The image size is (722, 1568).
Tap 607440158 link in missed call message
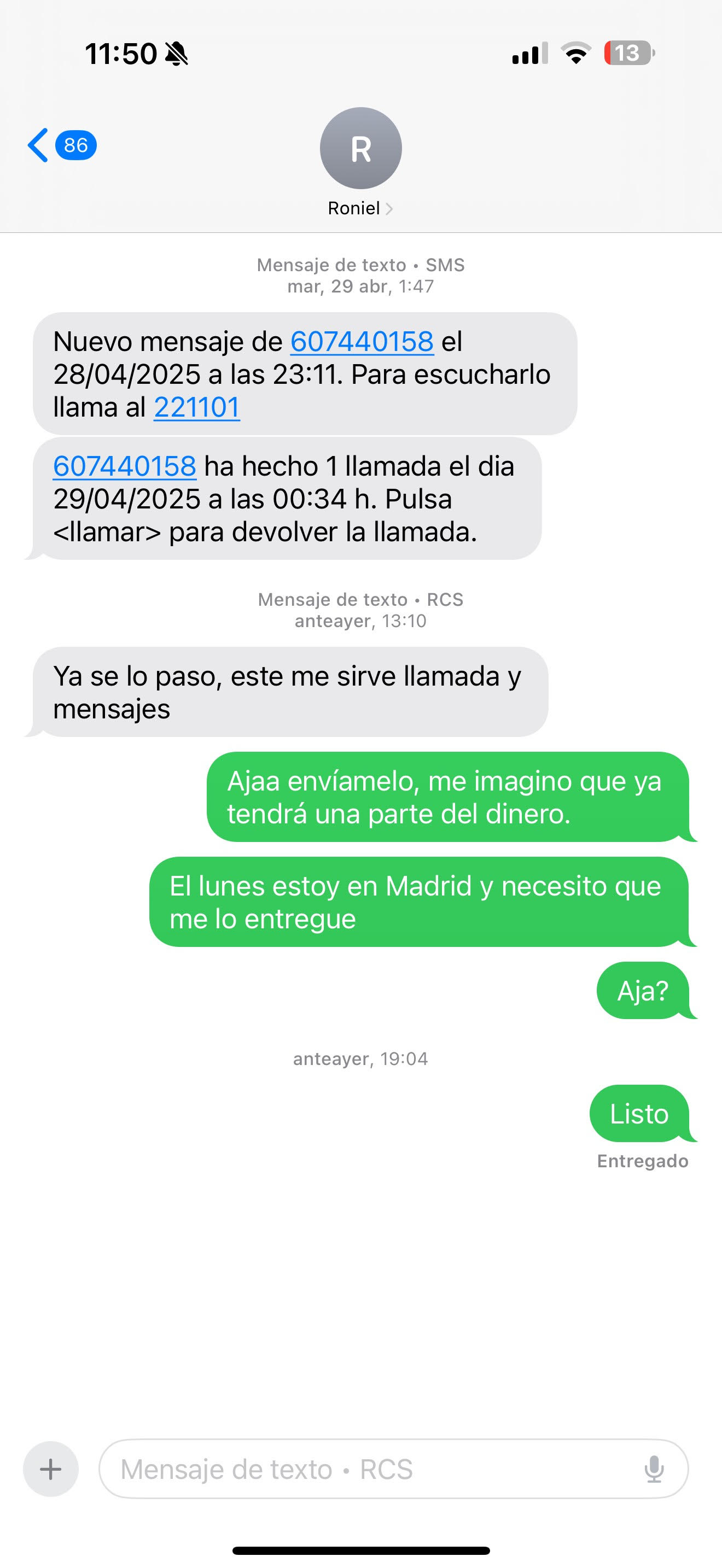click(x=125, y=466)
